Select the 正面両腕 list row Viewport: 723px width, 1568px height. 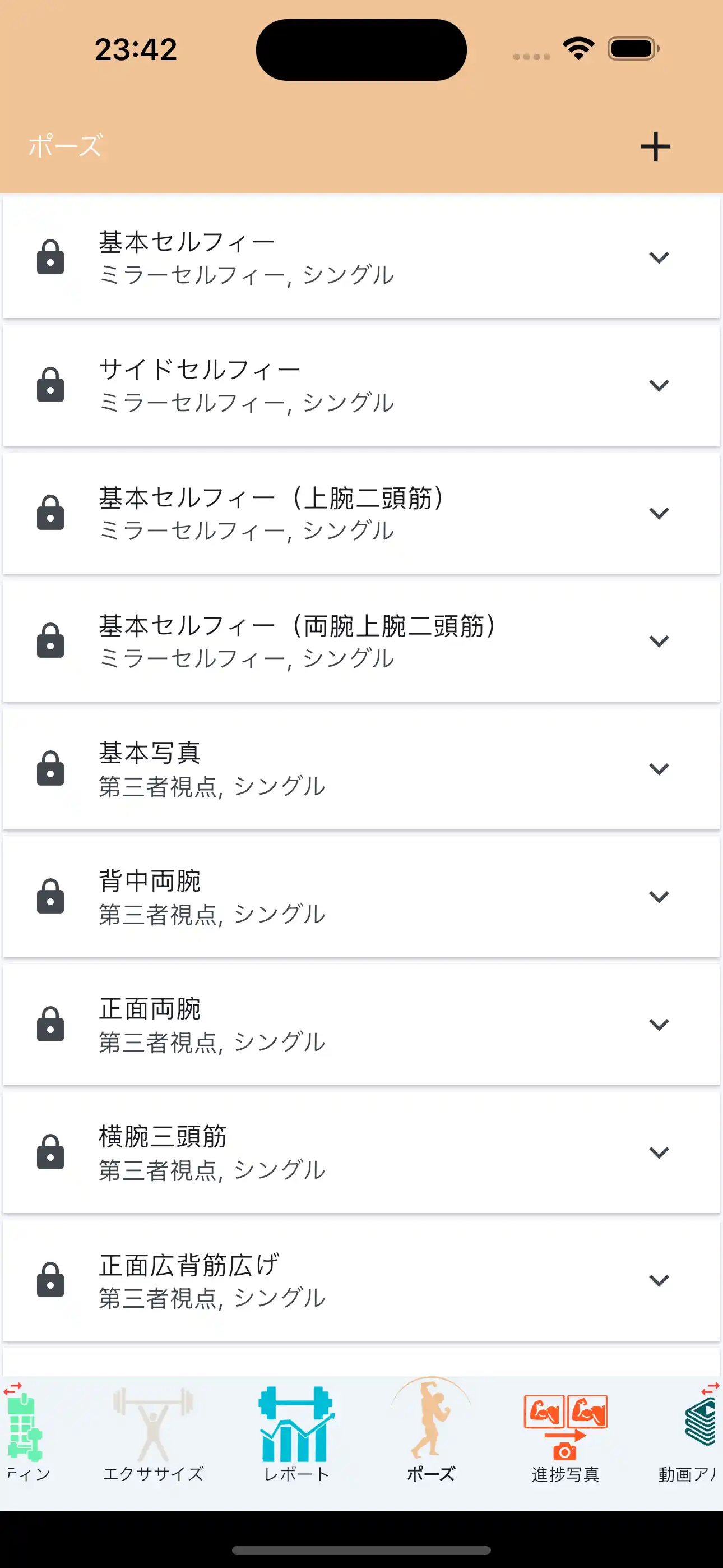[x=361, y=1025]
